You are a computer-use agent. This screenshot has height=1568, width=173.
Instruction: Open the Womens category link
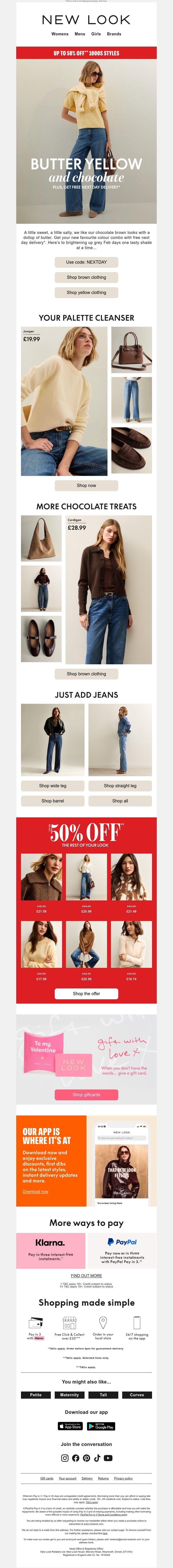[x=59, y=34]
